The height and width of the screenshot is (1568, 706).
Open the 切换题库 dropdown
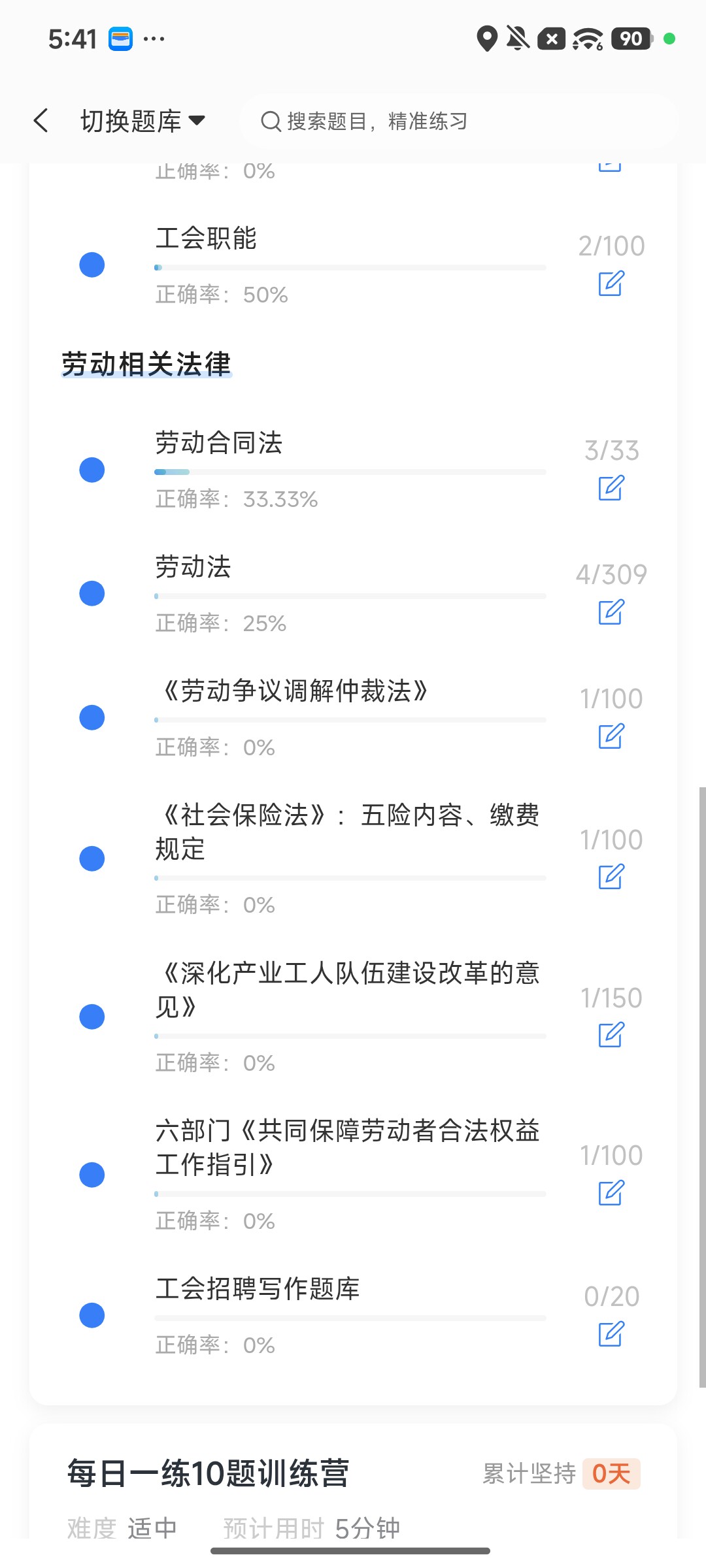pyautogui.click(x=143, y=121)
